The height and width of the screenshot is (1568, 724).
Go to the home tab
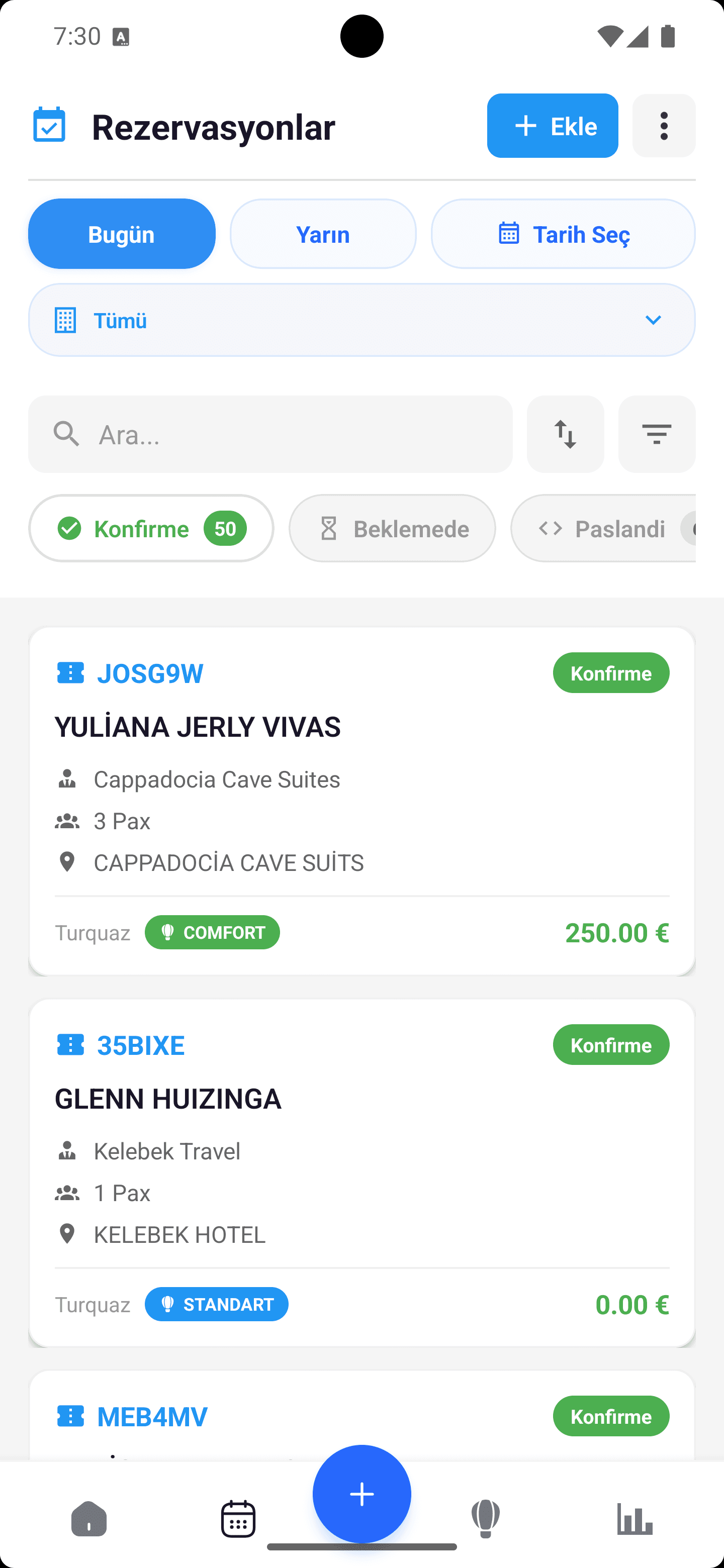pyautogui.click(x=89, y=1519)
